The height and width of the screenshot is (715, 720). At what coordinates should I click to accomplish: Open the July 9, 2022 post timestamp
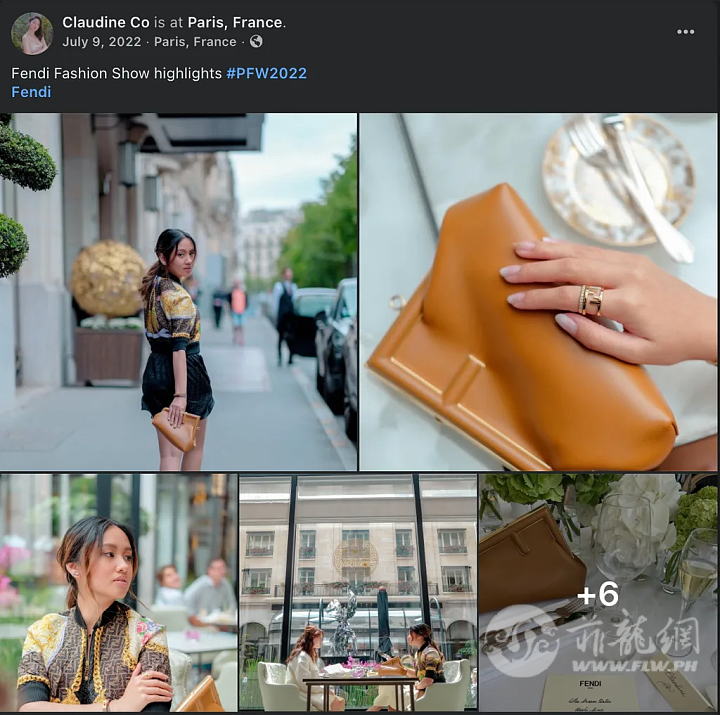pos(99,42)
